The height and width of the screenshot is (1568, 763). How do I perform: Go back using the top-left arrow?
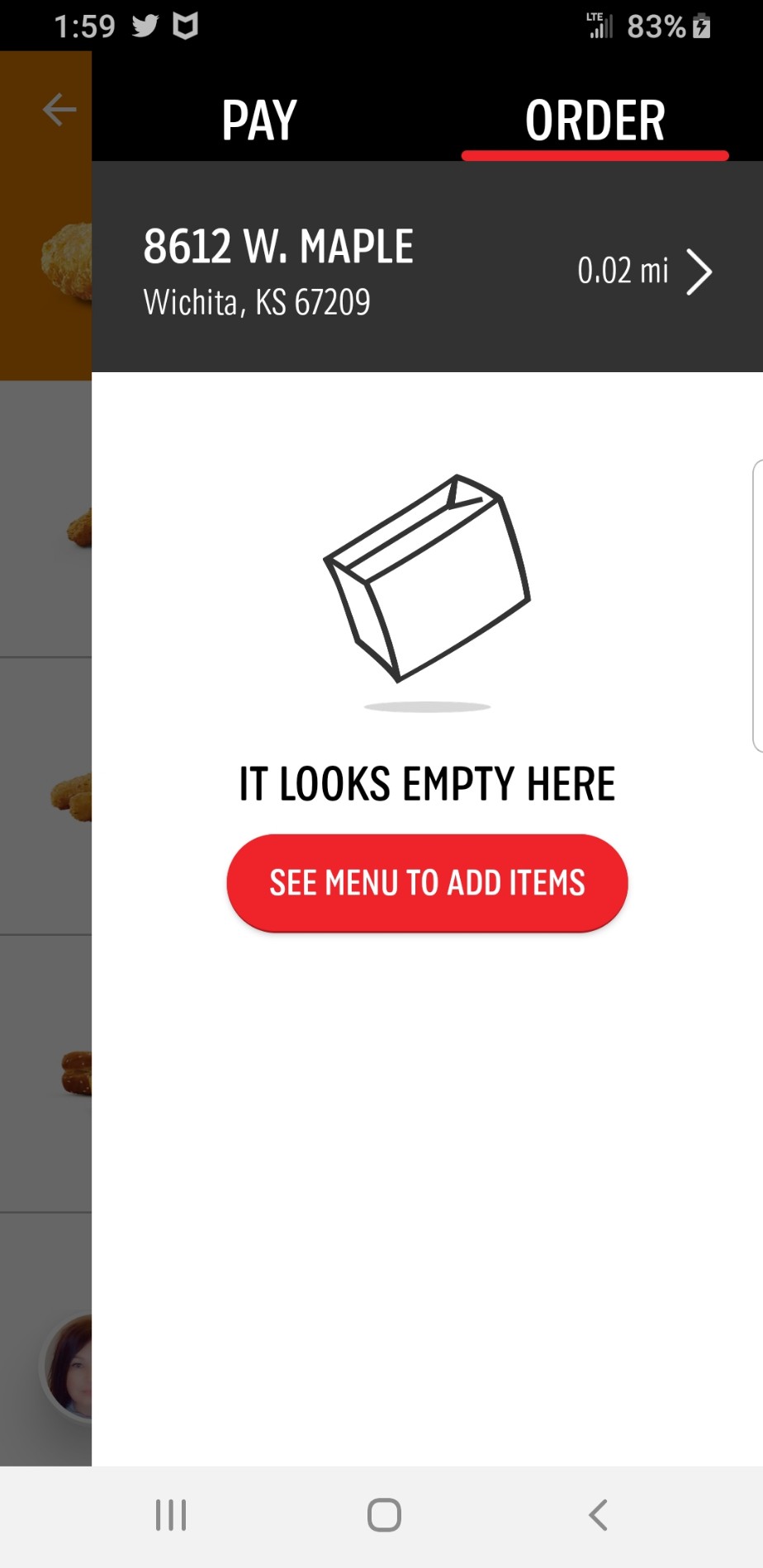coord(59,109)
